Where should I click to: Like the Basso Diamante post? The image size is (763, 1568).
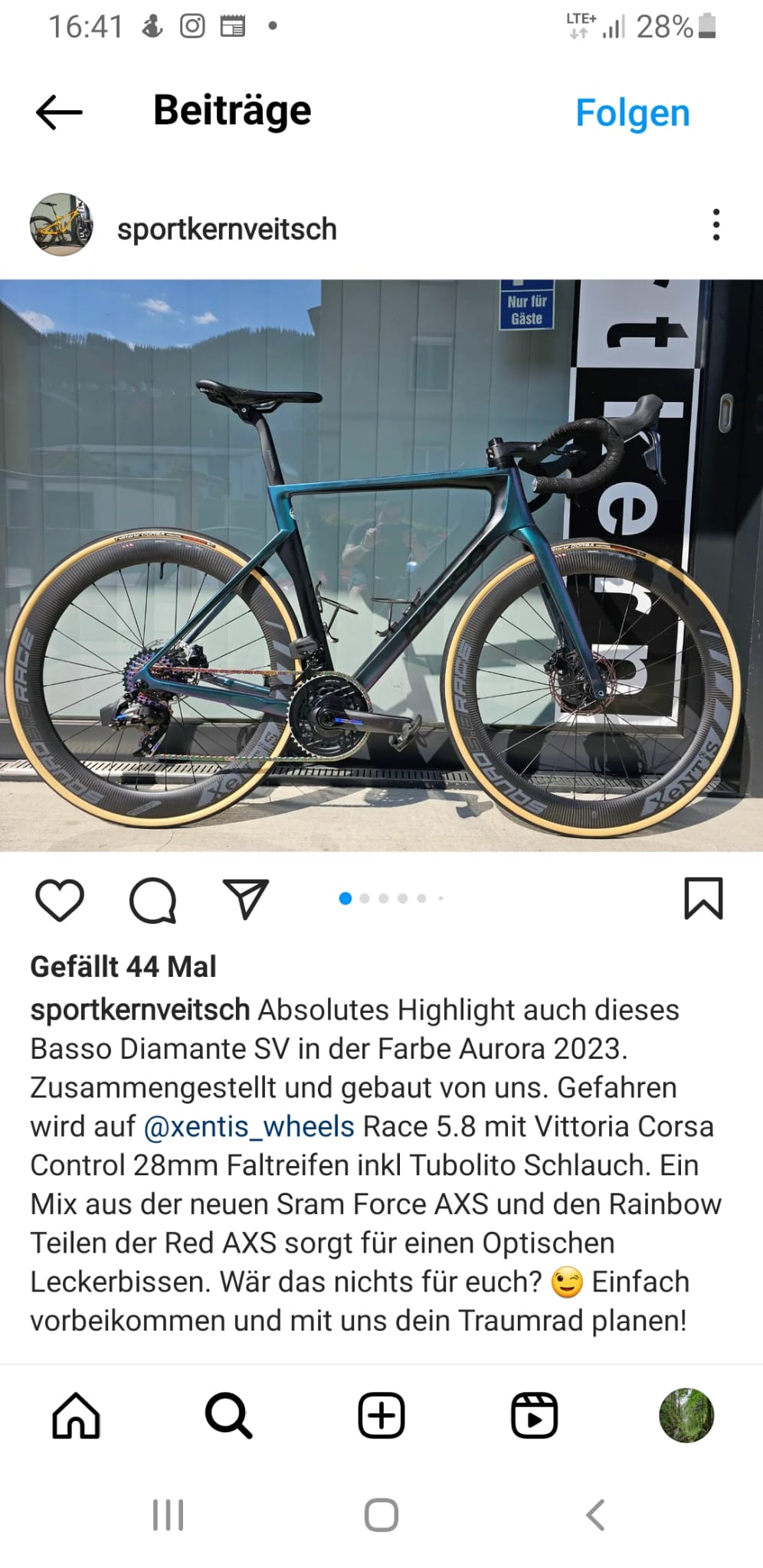coord(60,900)
